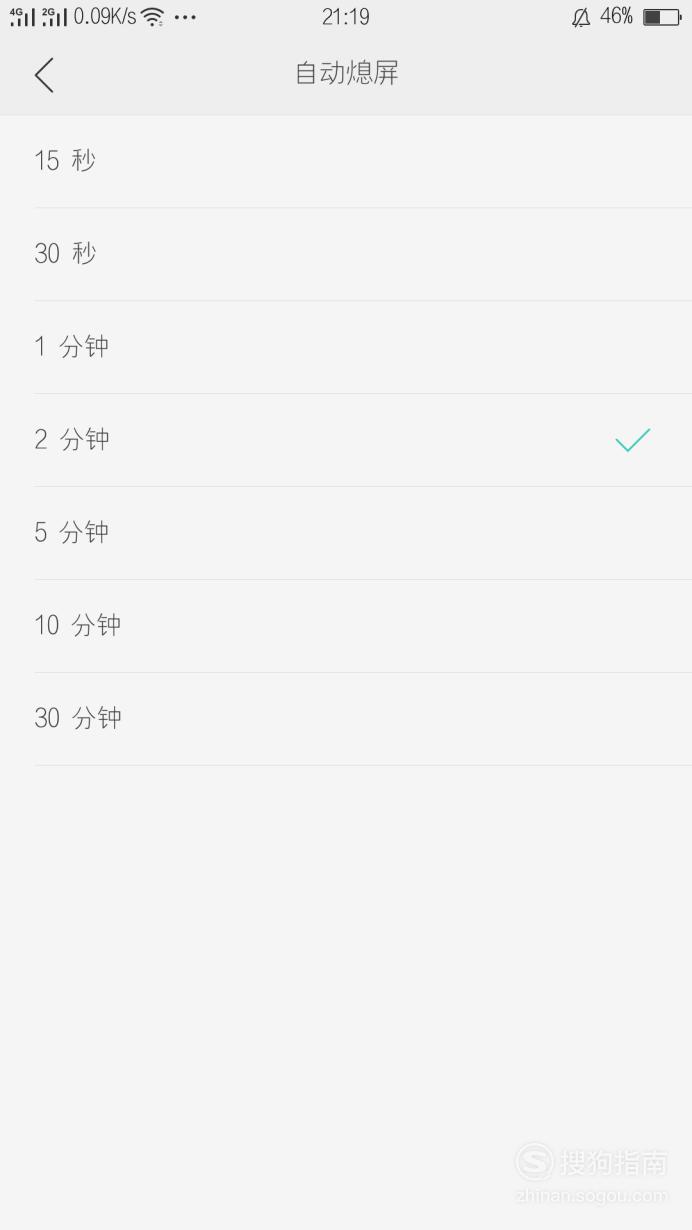Go back from the 自动熄屏 page
692x1230 pixels.
(44, 75)
